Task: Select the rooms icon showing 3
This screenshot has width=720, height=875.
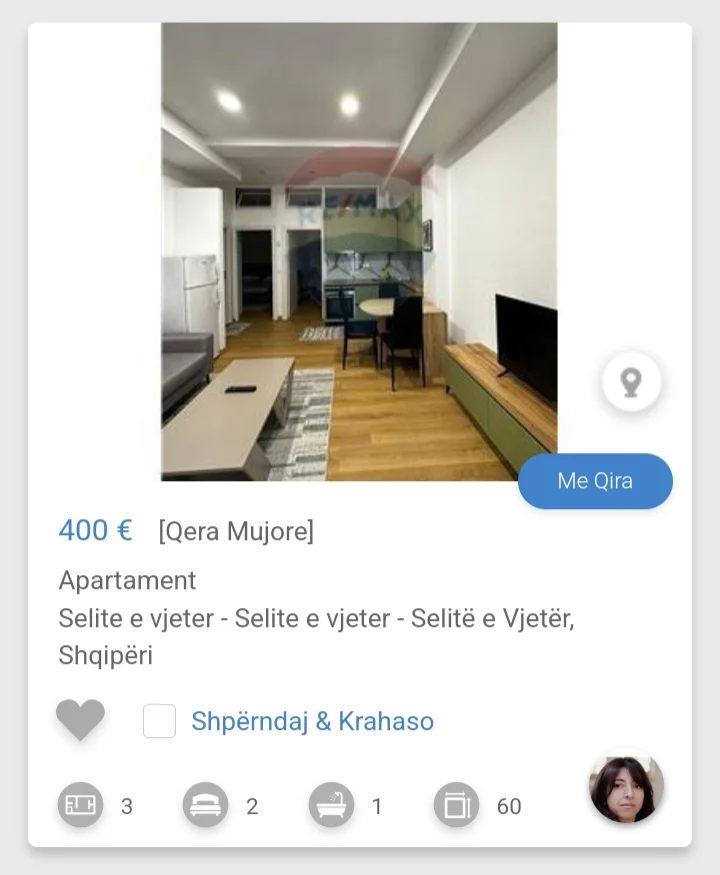Action: pyautogui.click(x=80, y=805)
